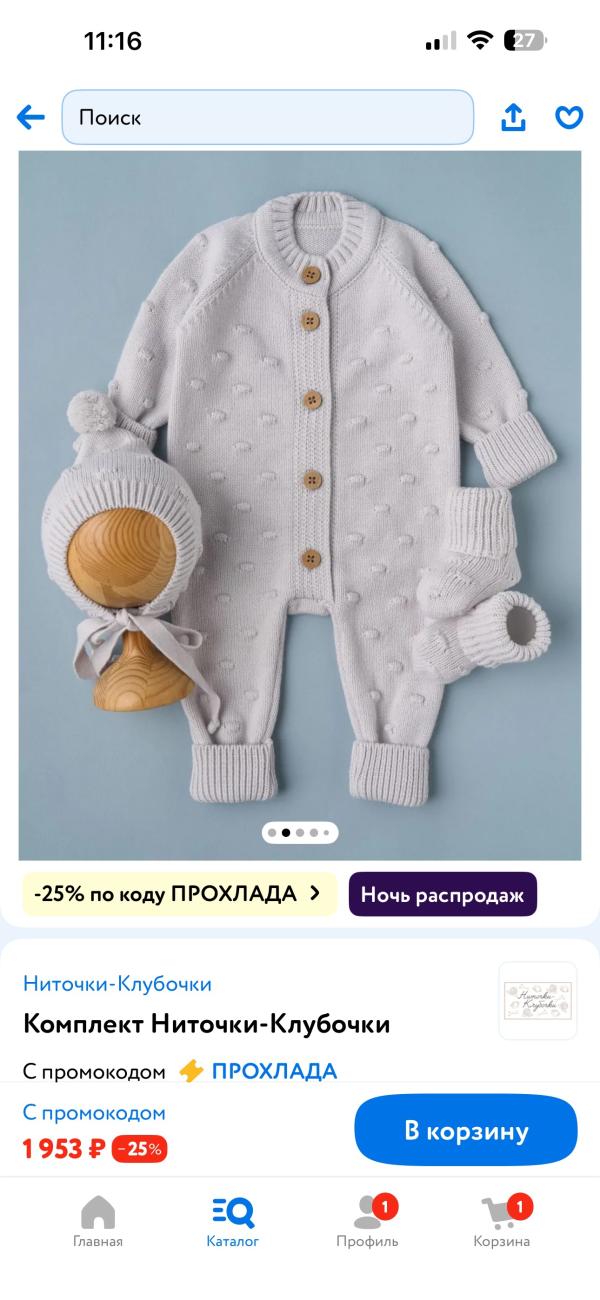600x1300 pixels.
Task: Open the -25% по коду ПРОХЛАДА promo
Action: [179, 894]
